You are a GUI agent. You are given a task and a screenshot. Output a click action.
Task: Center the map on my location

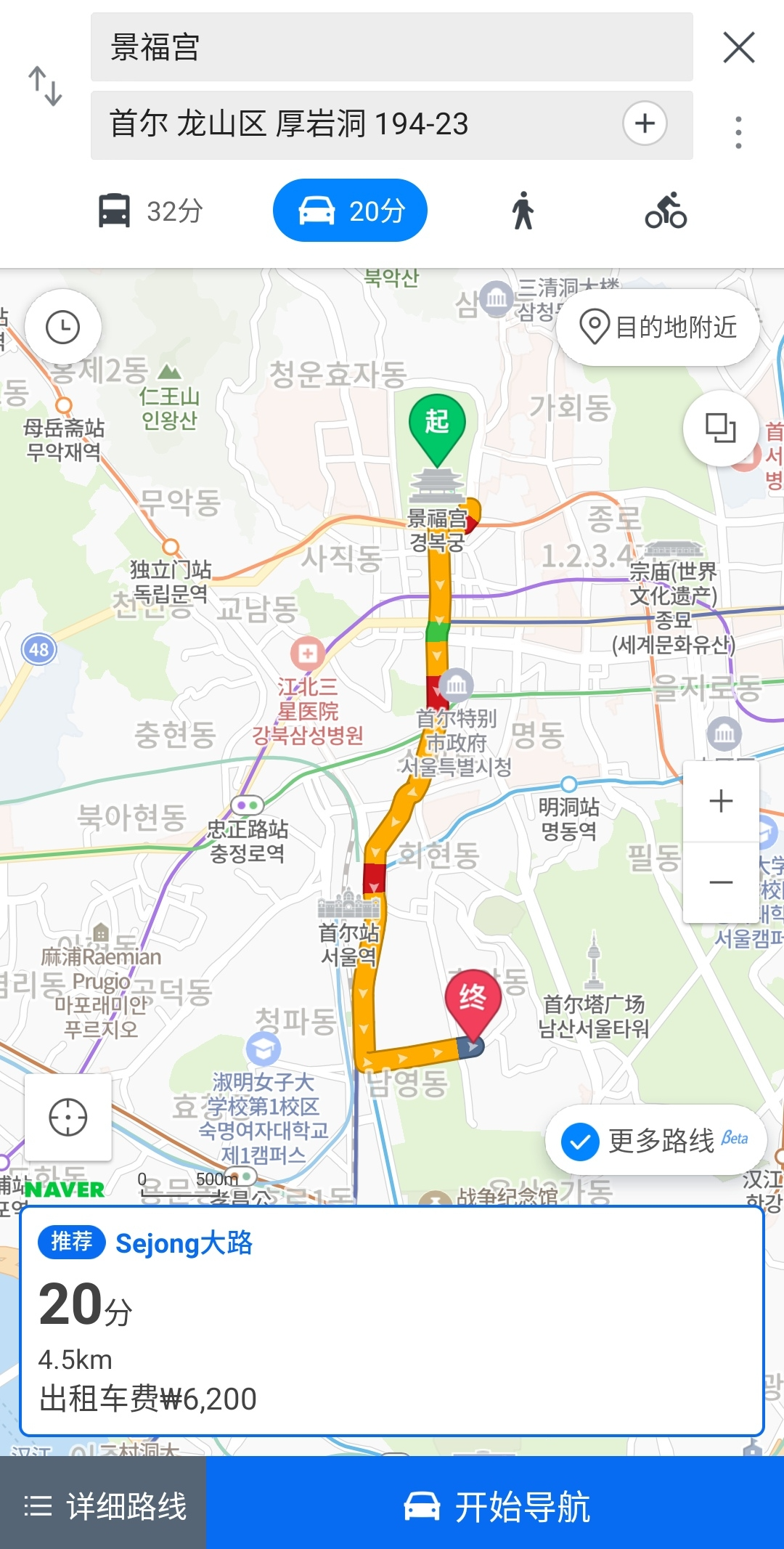[x=68, y=1117]
